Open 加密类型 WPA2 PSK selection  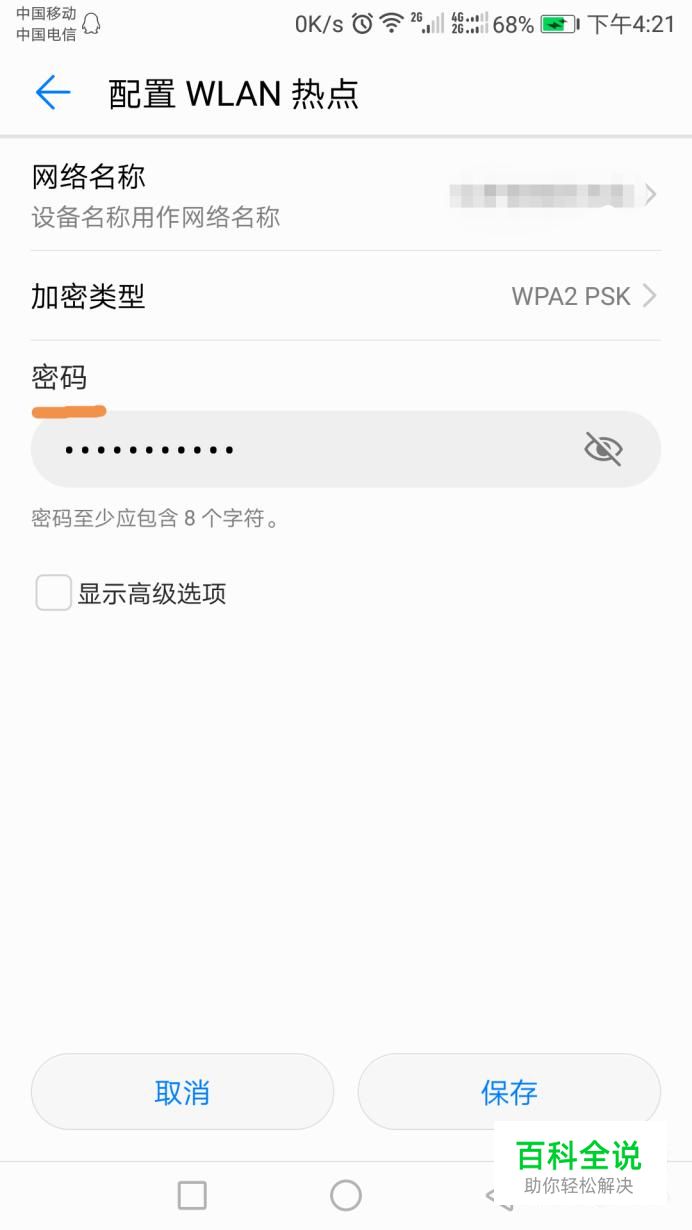(x=346, y=296)
